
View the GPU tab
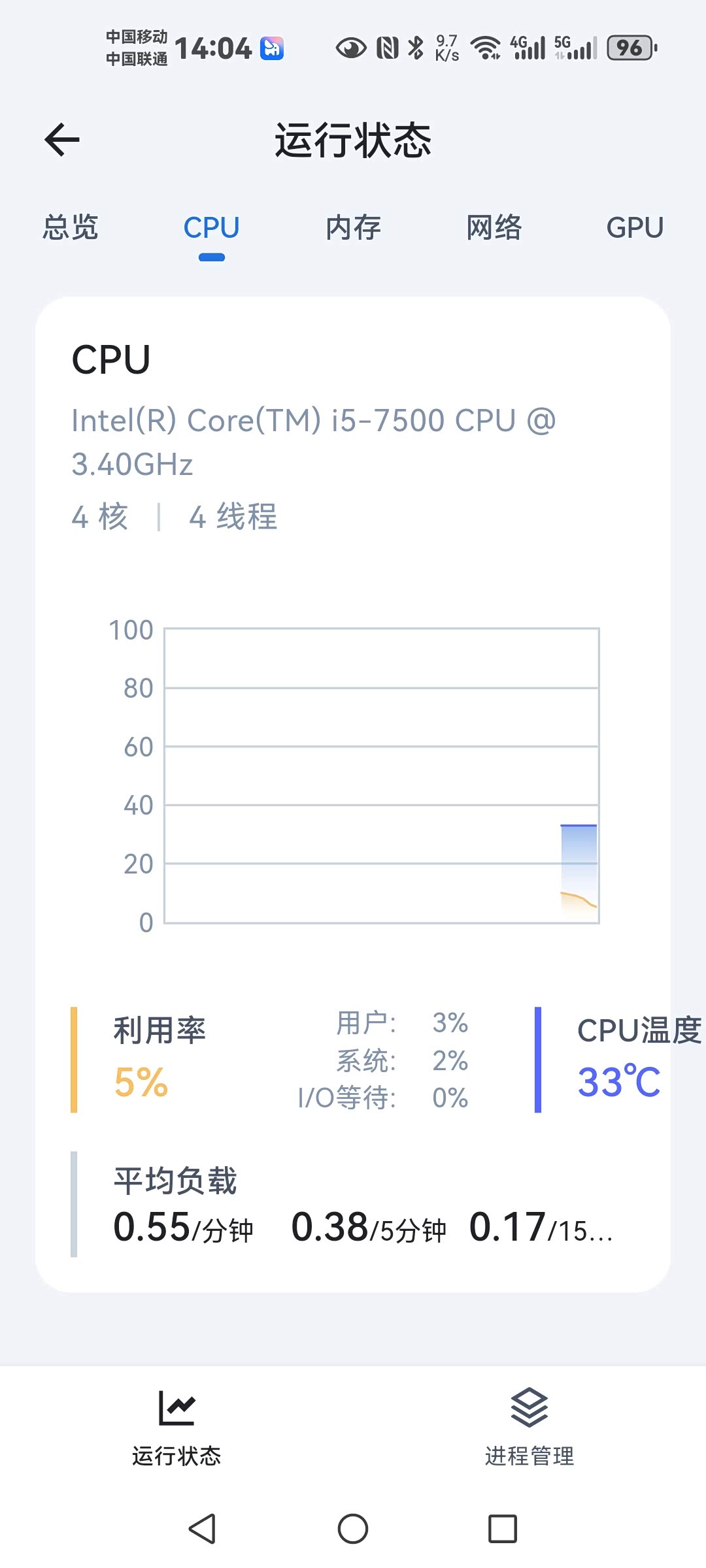(635, 227)
